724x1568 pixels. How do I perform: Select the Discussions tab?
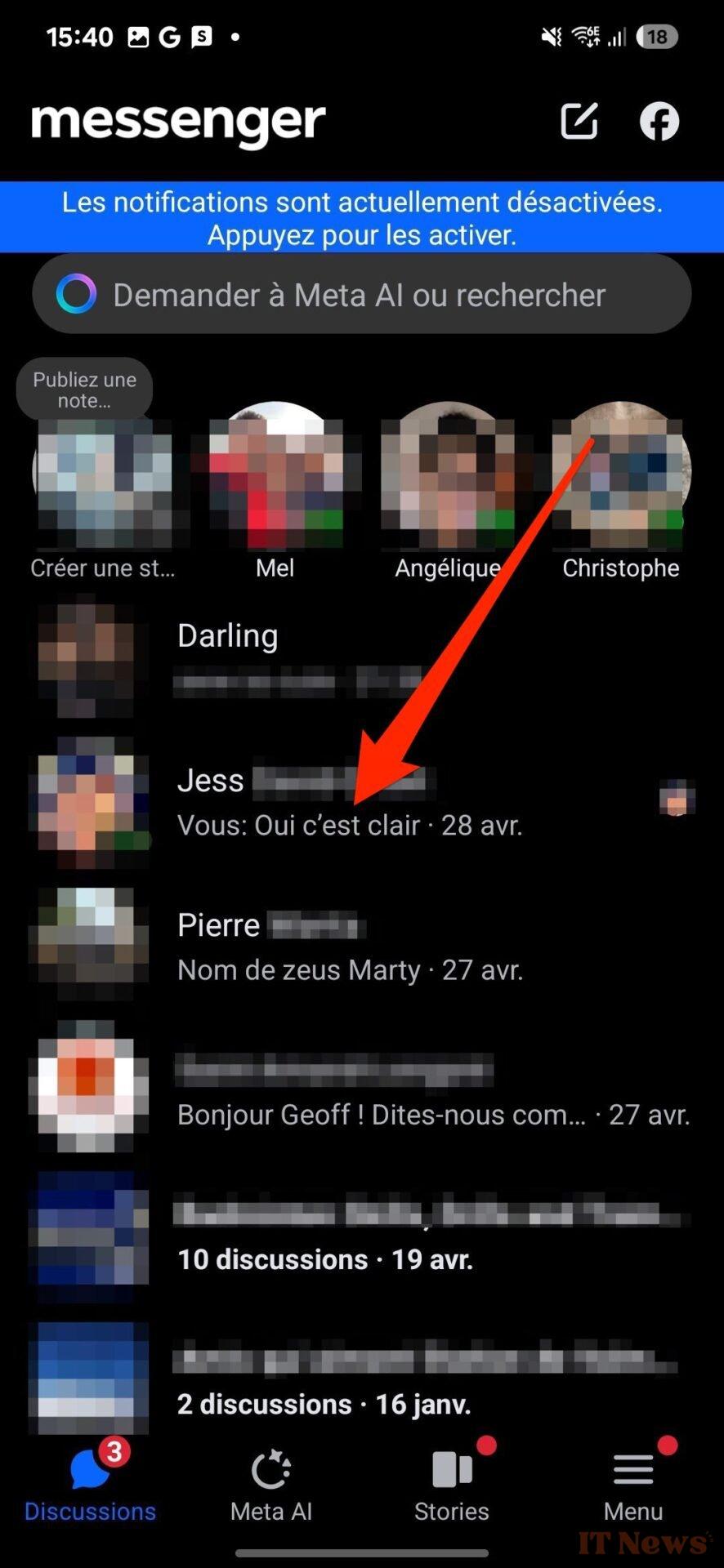90,1487
